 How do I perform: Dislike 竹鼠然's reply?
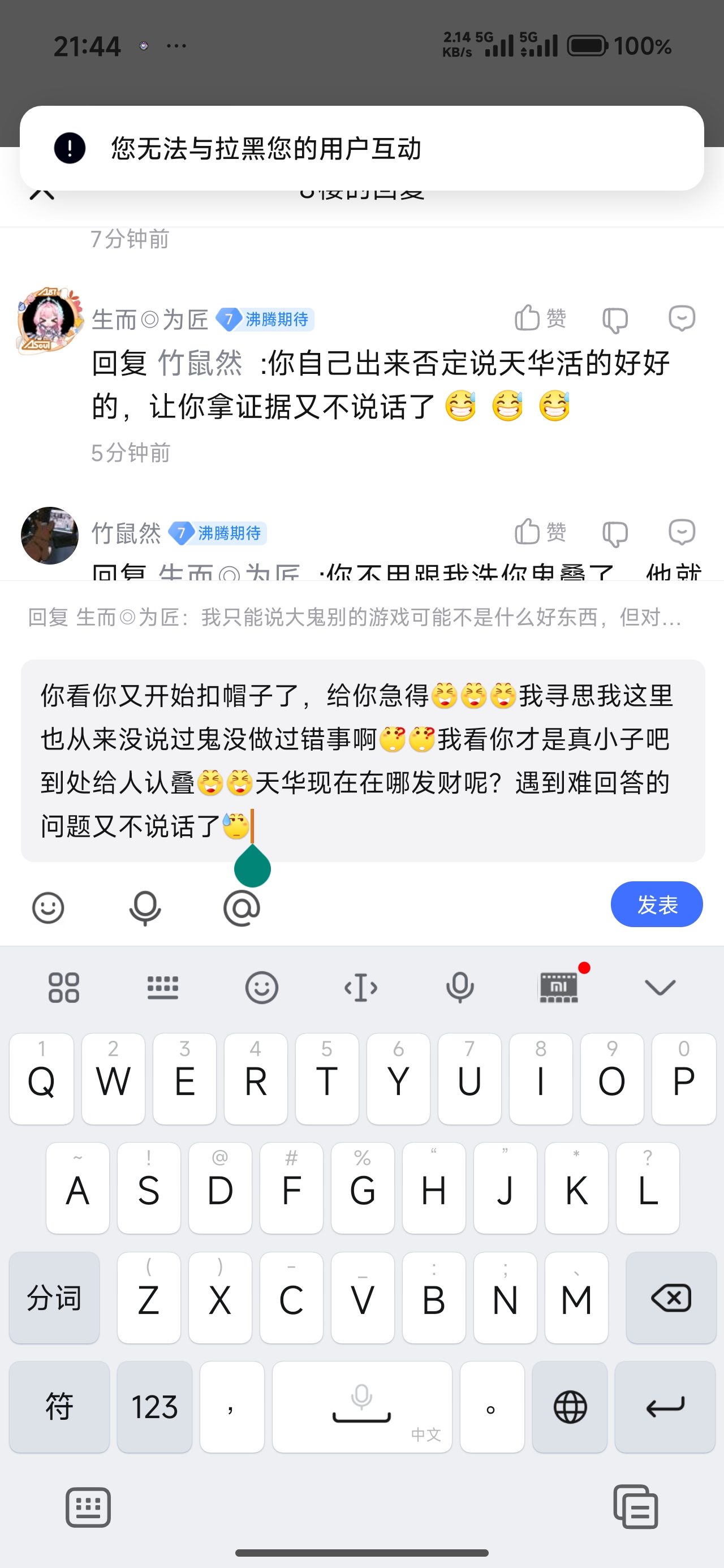pos(614,533)
